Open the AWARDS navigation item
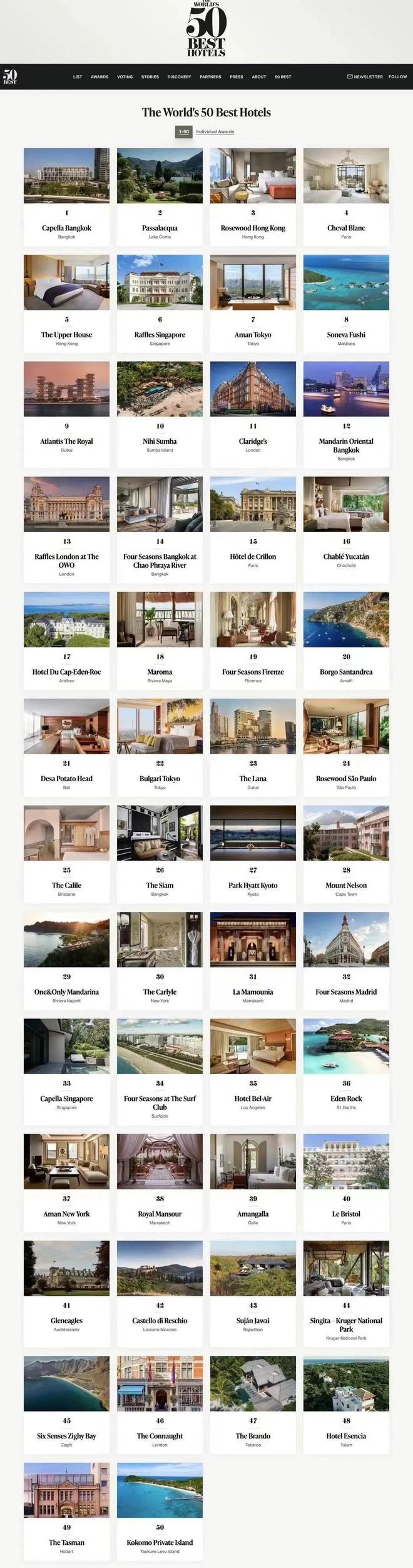413x1568 pixels. [x=99, y=77]
